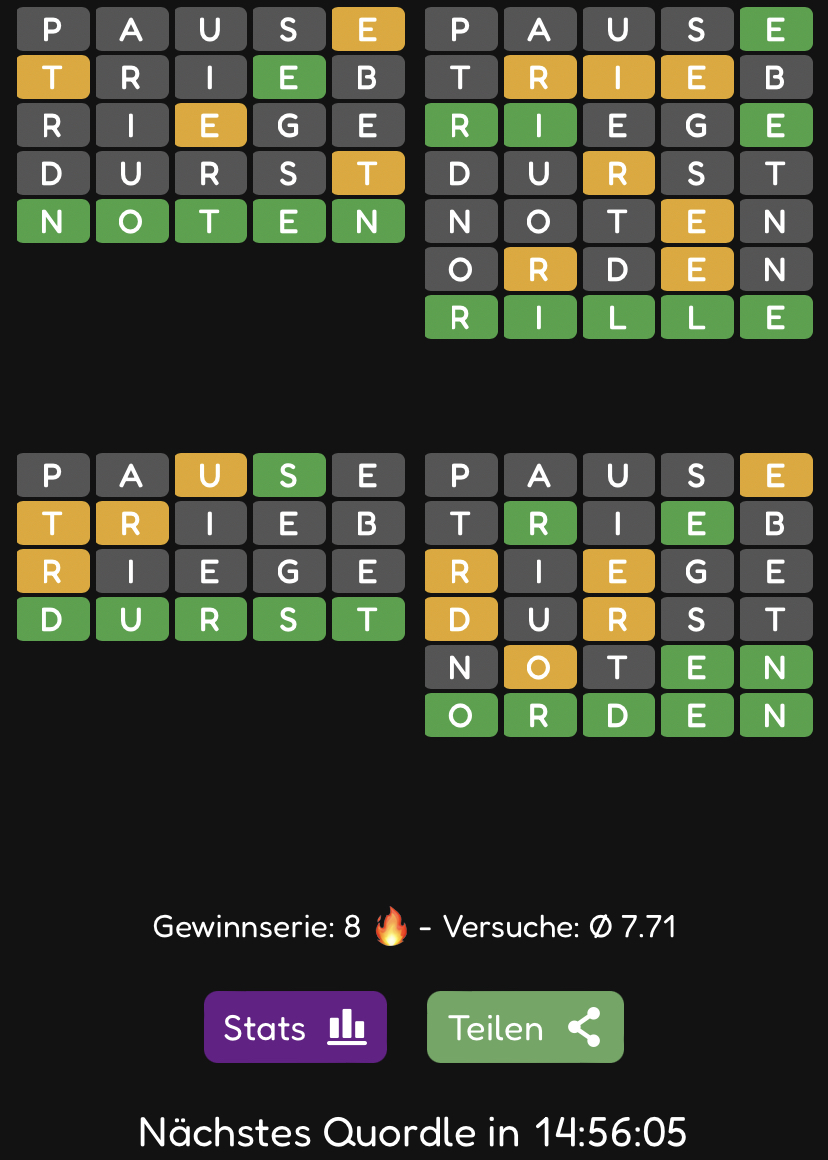Tap Teilen to share results
This screenshot has width=828, height=1160.
525,1027
